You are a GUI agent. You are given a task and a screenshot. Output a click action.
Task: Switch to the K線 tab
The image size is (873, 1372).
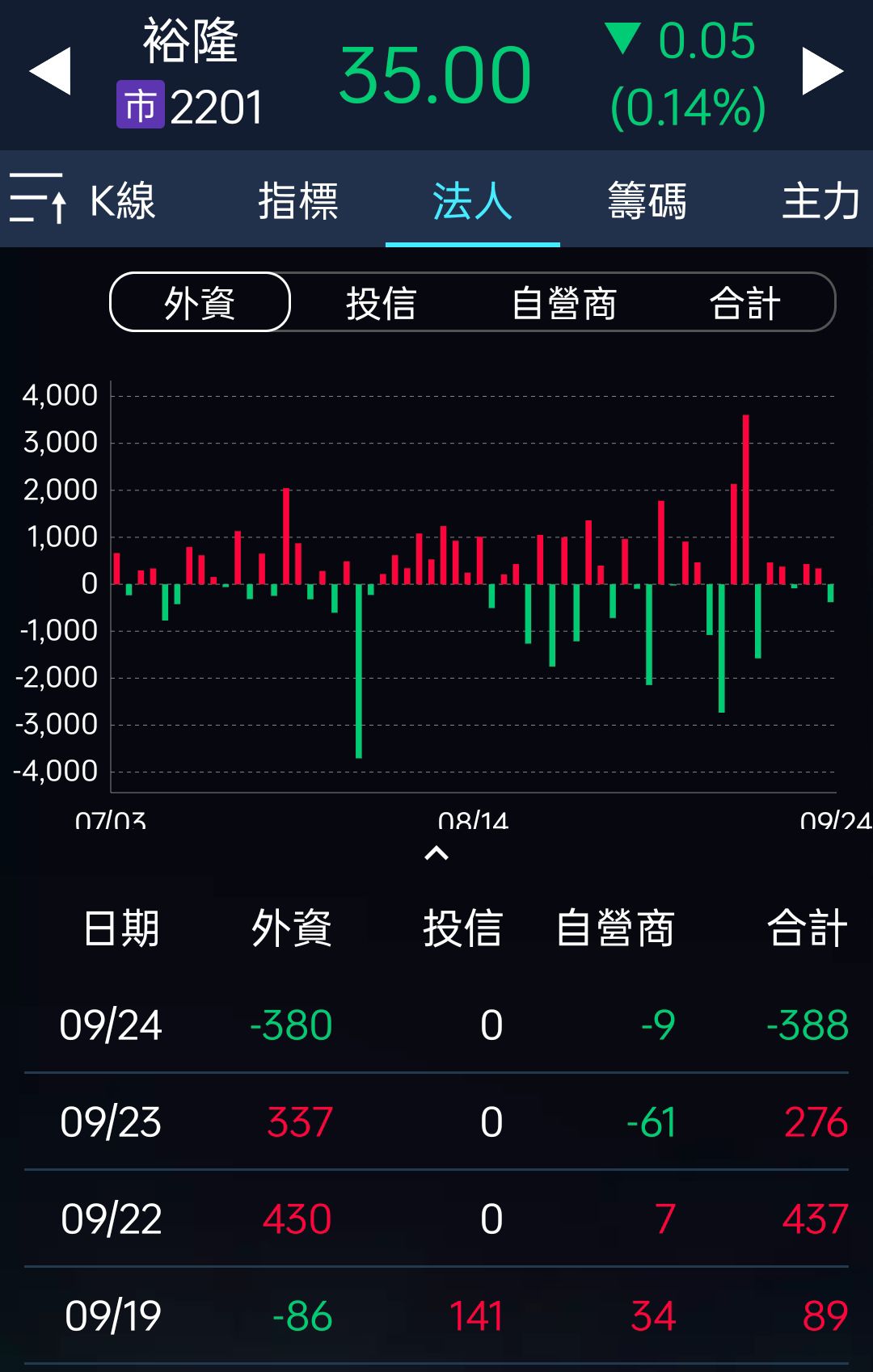click(123, 201)
